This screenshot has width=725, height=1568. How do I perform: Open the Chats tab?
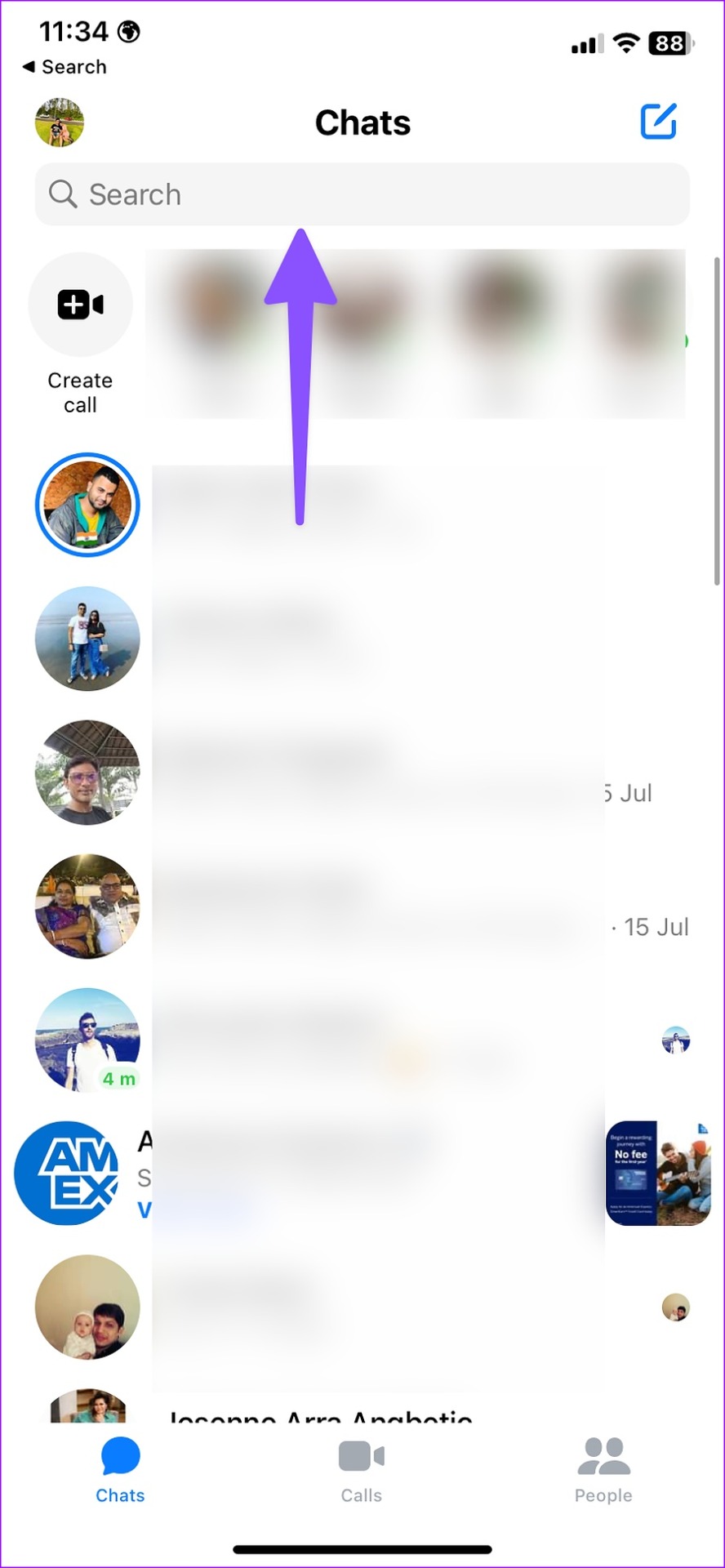click(x=120, y=1471)
